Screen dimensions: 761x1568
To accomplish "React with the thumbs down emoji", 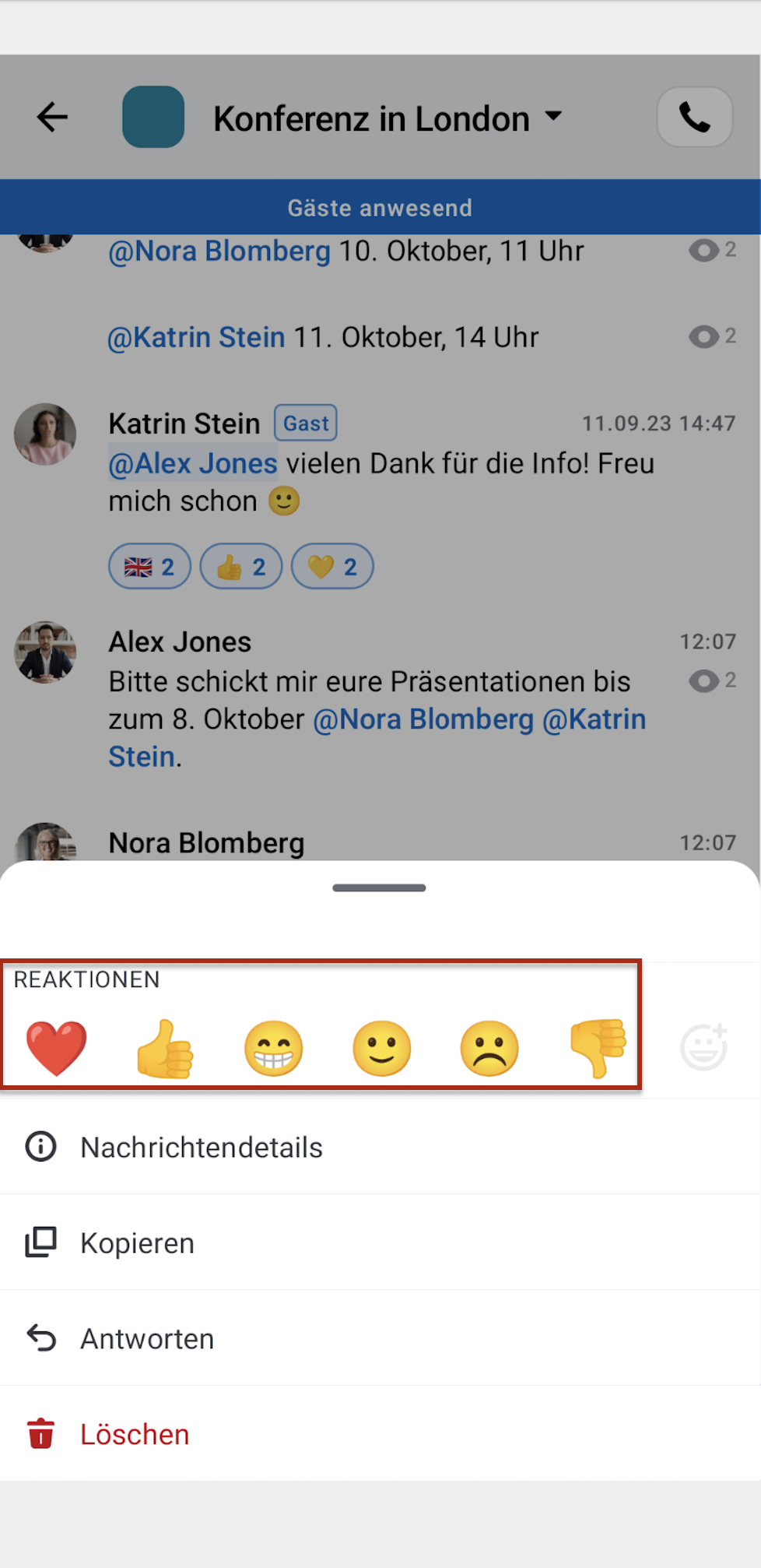I will 598,1049.
